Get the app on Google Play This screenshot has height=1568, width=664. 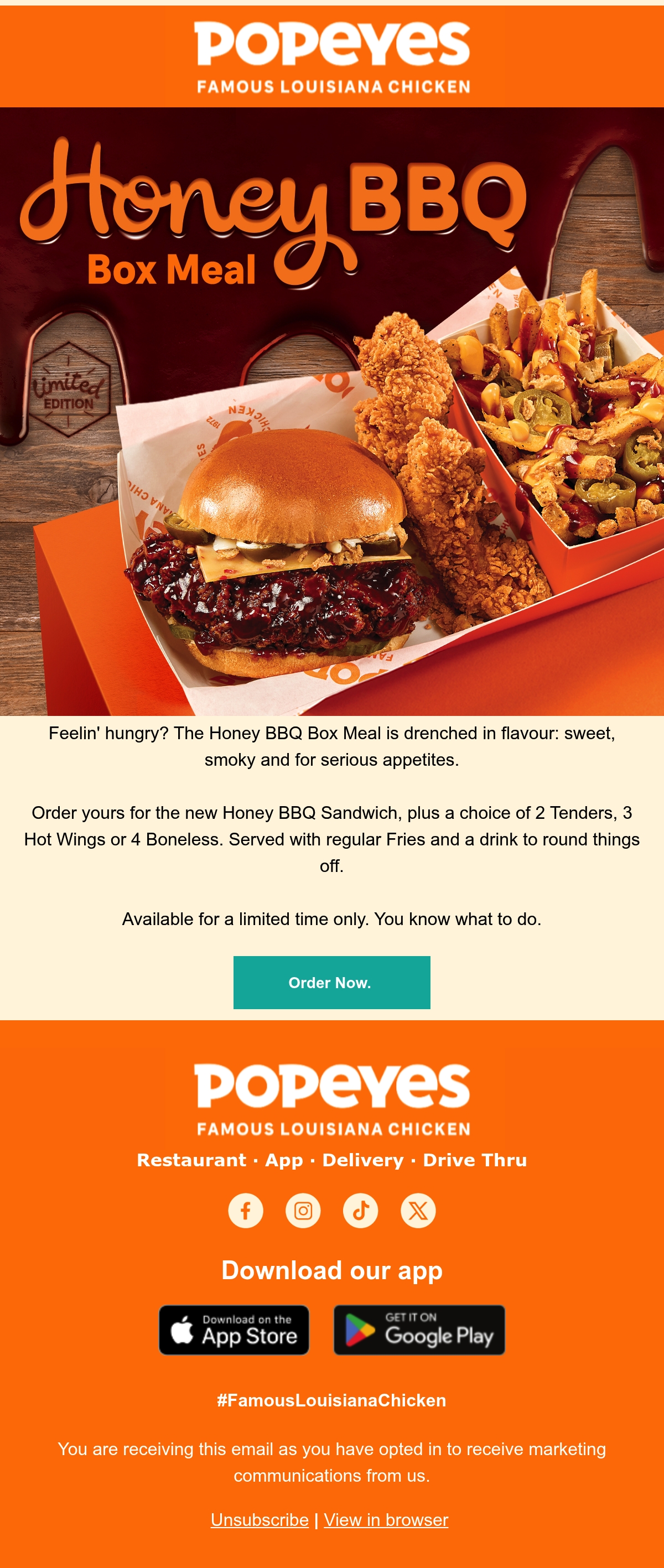click(x=419, y=1330)
